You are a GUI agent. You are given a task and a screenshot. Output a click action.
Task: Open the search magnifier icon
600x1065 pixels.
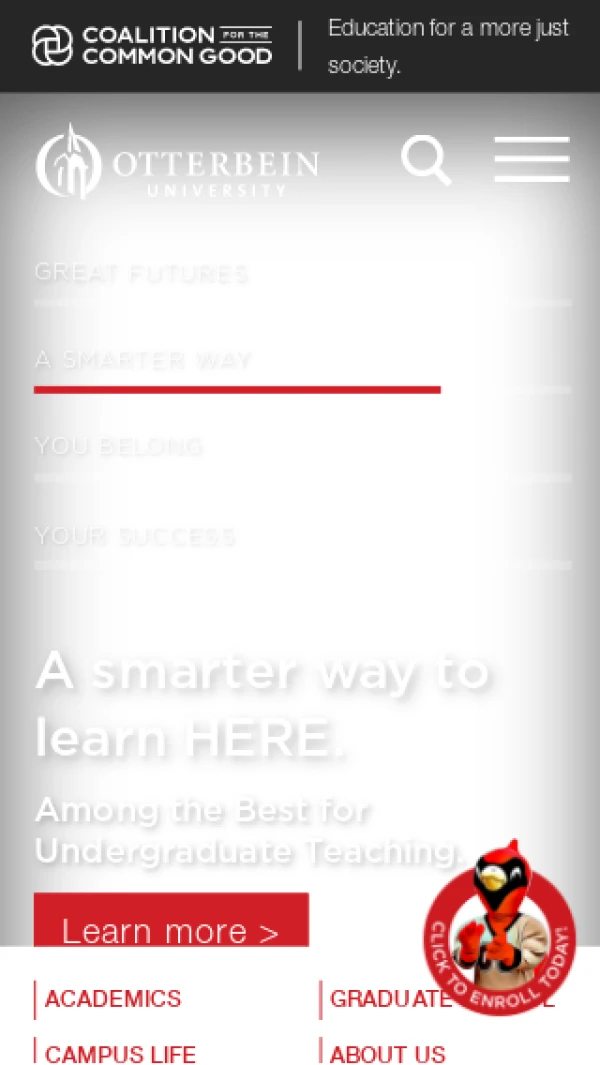426,161
